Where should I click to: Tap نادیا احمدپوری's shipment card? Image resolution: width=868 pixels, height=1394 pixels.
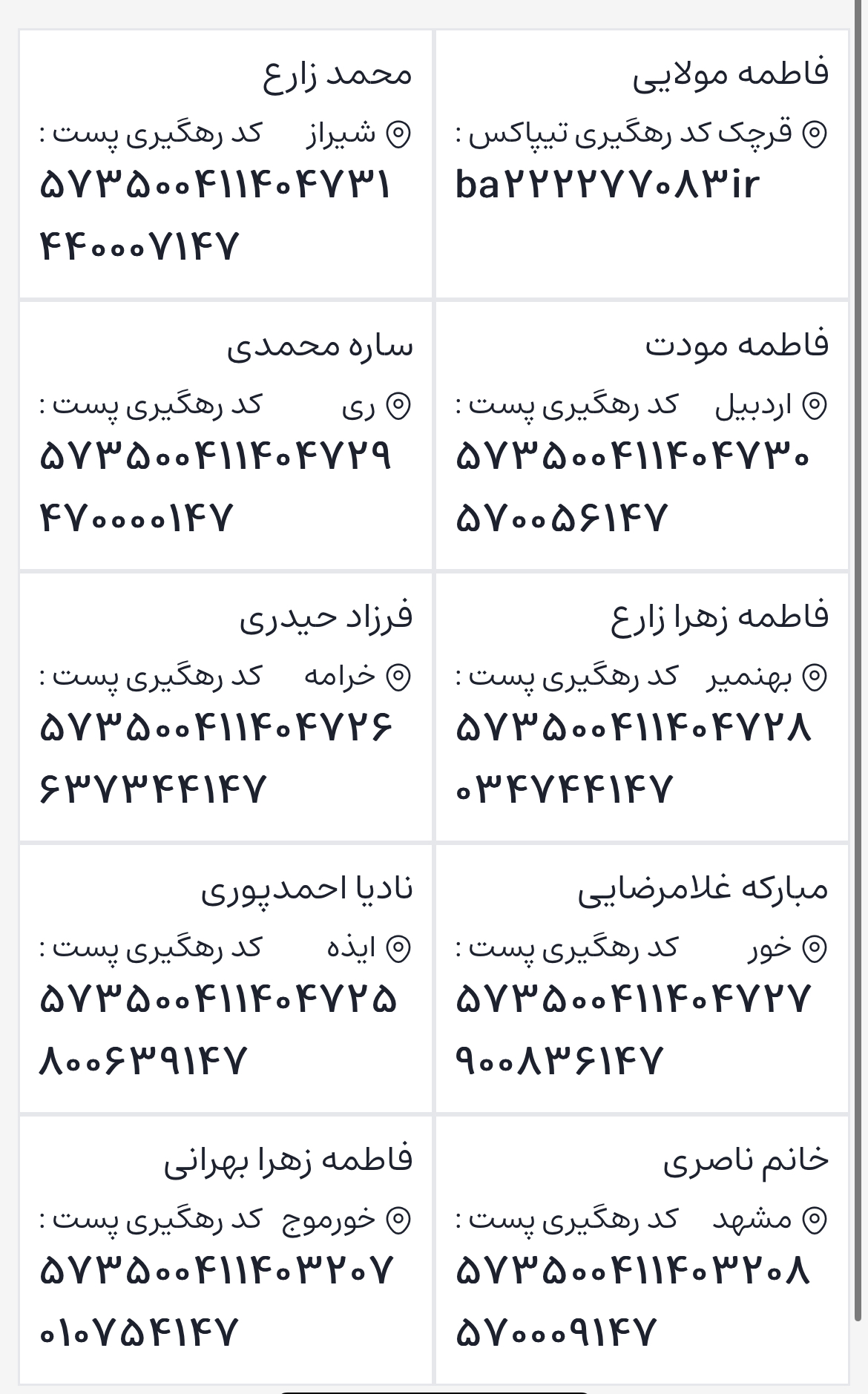[226, 979]
